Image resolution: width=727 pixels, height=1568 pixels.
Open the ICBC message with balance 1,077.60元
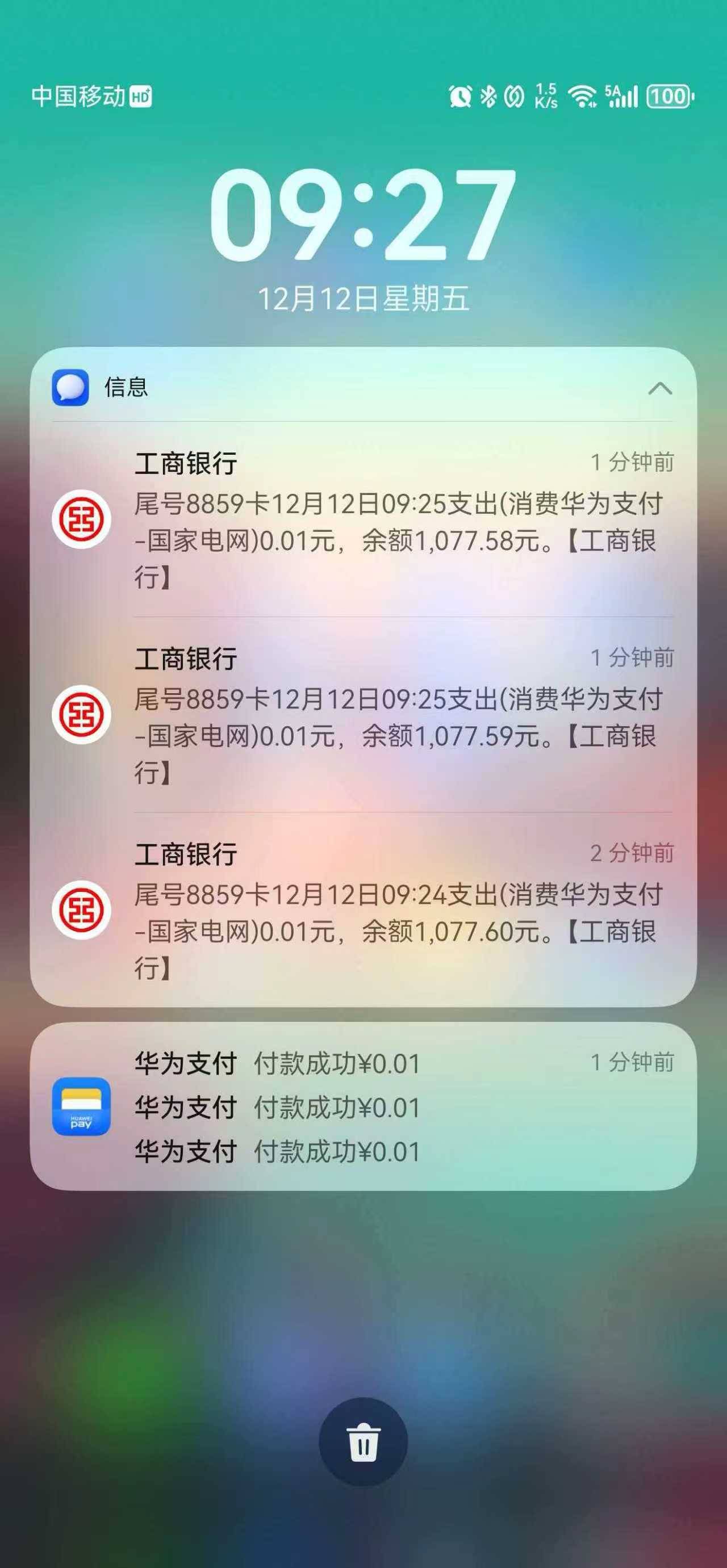click(x=395, y=912)
